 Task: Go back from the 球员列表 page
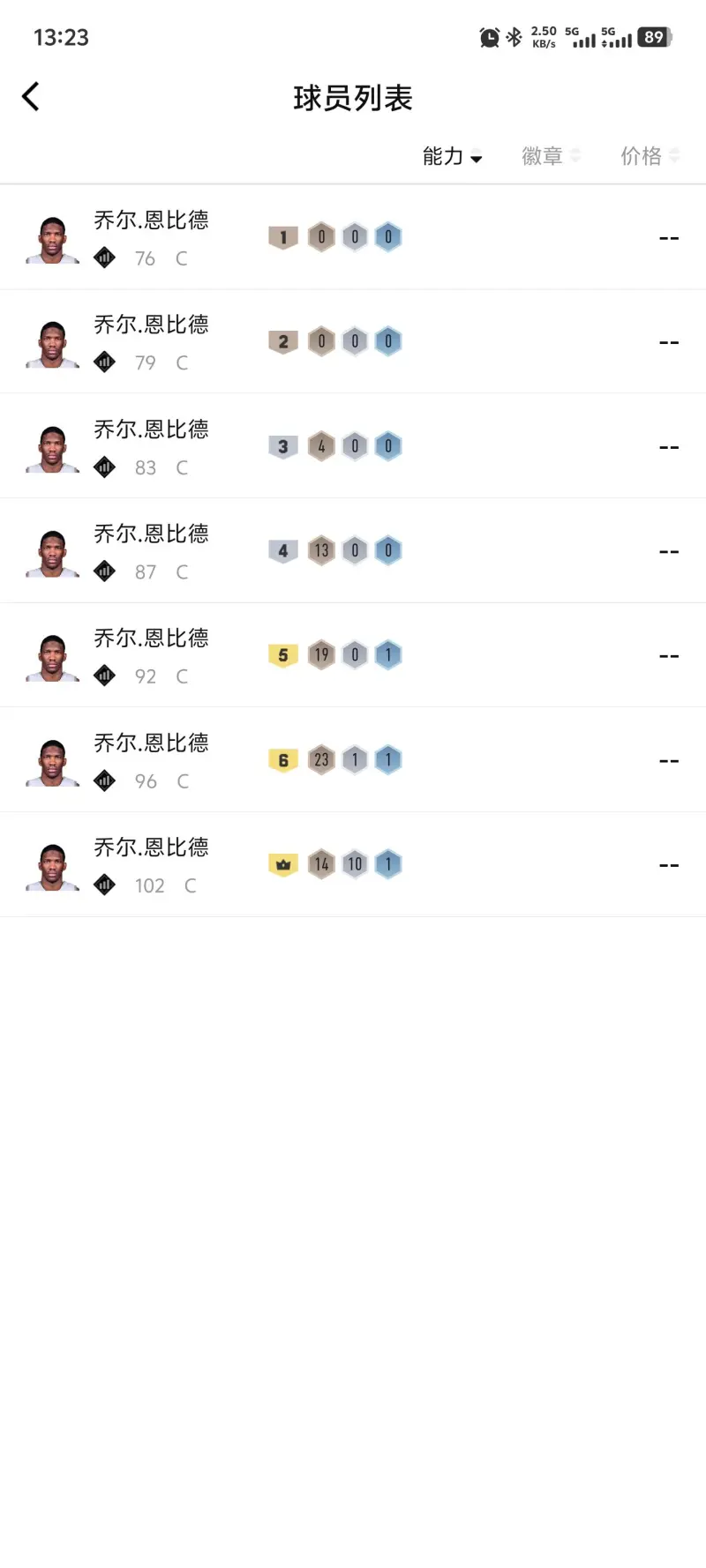(x=31, y=97)
